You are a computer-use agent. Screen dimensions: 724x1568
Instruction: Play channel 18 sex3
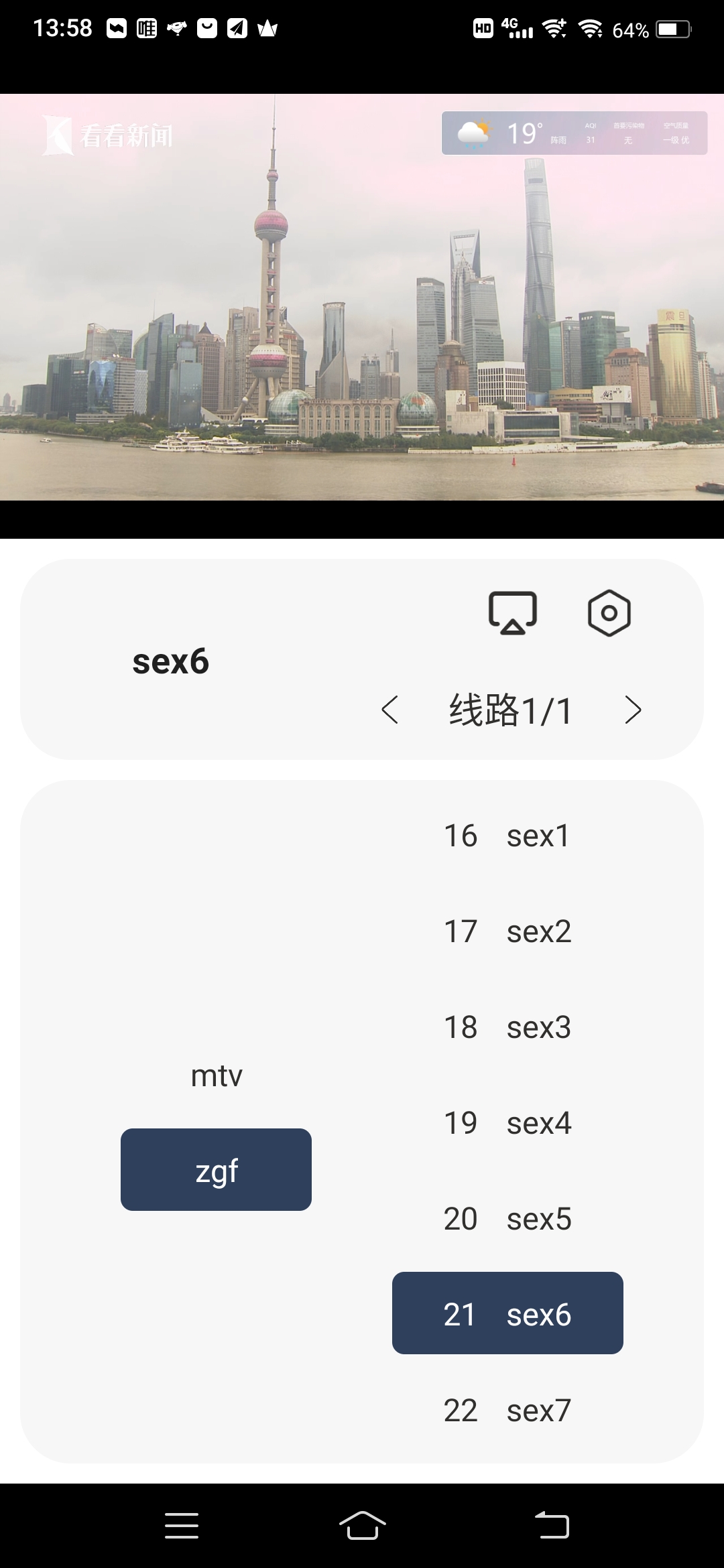tap(507, 1027)
